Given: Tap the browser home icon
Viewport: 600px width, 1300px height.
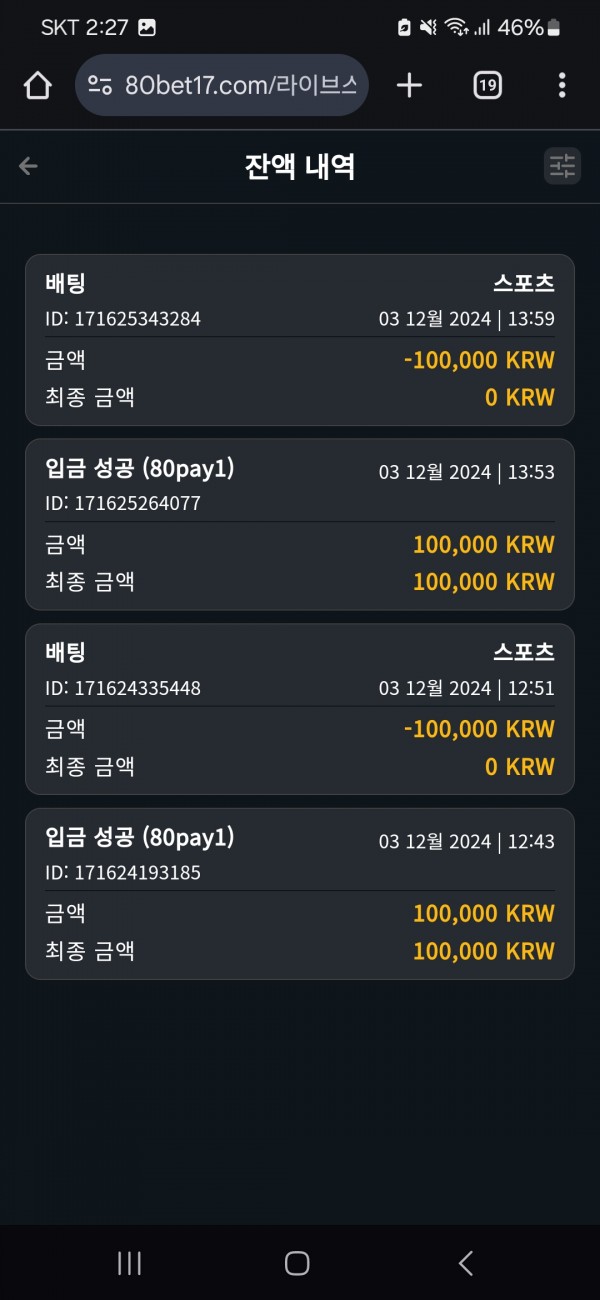Looking at the screenshot, I should [37, 86].
